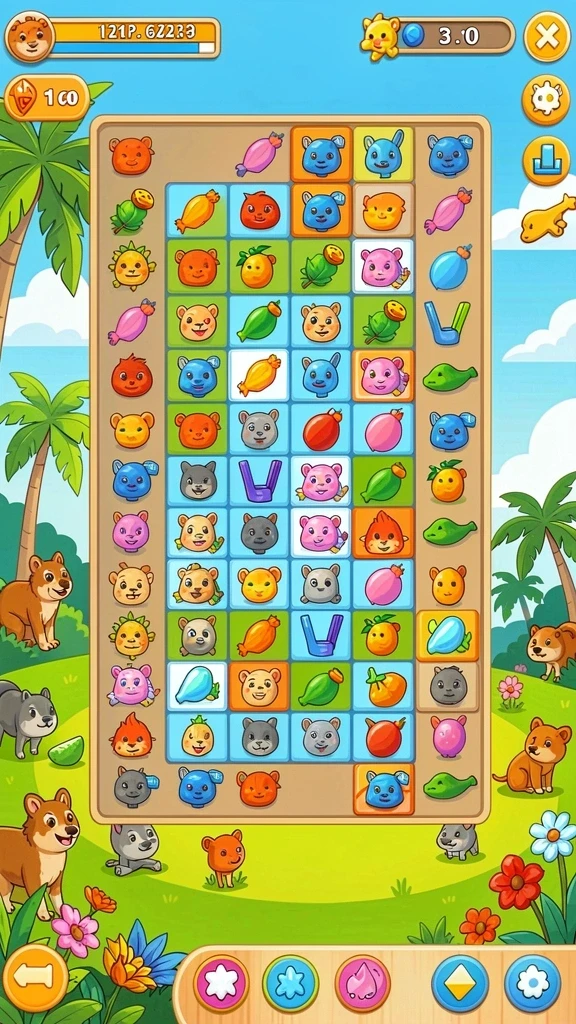Use the yellow diamond booster
The height and width of the screenshot is (1024, 576).
tap(460, 983)
